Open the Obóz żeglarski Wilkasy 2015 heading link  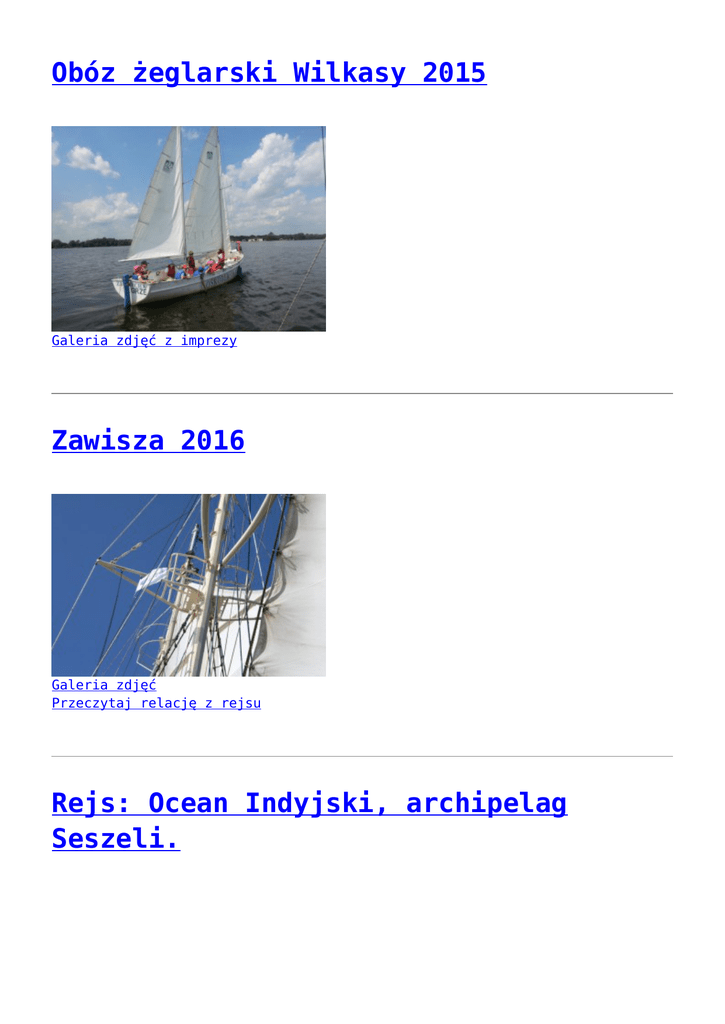pyautogui.click(x=269, y=72)
